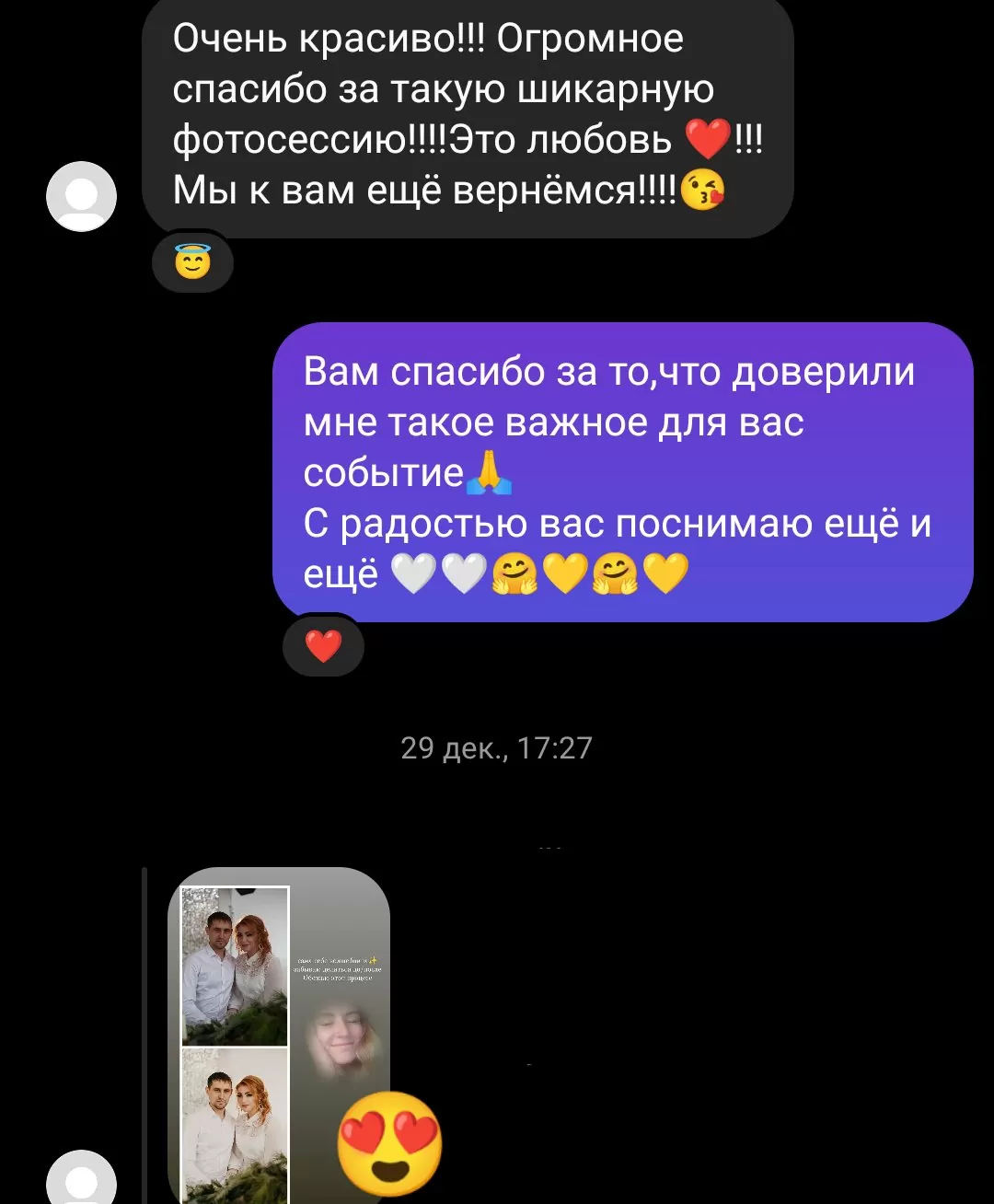Open the red heart reaction under the purple message
Viewport: 994px width, 1204px height.
tap(323, 646)
